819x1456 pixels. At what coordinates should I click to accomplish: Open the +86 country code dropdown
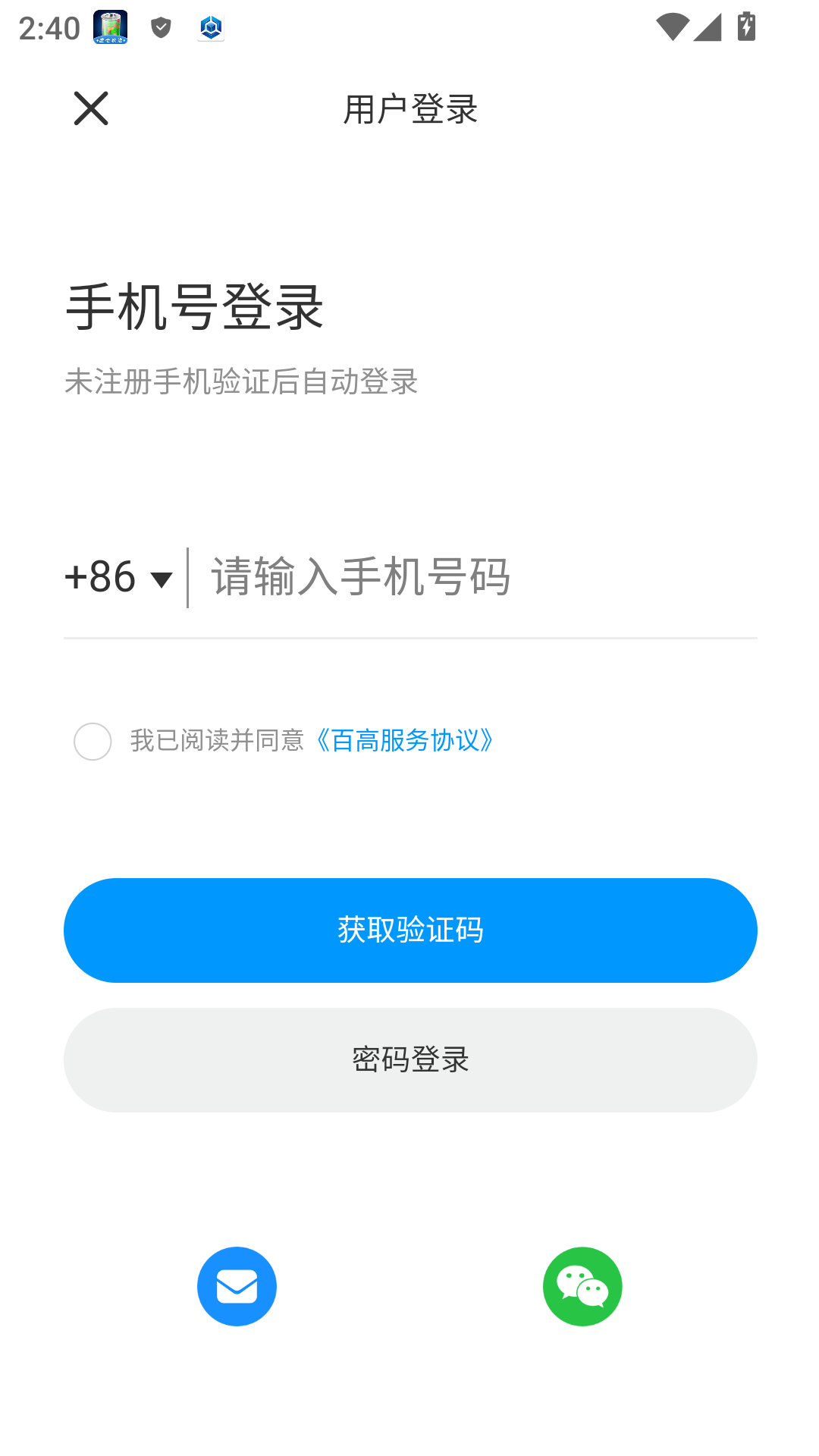click(118, 576)
